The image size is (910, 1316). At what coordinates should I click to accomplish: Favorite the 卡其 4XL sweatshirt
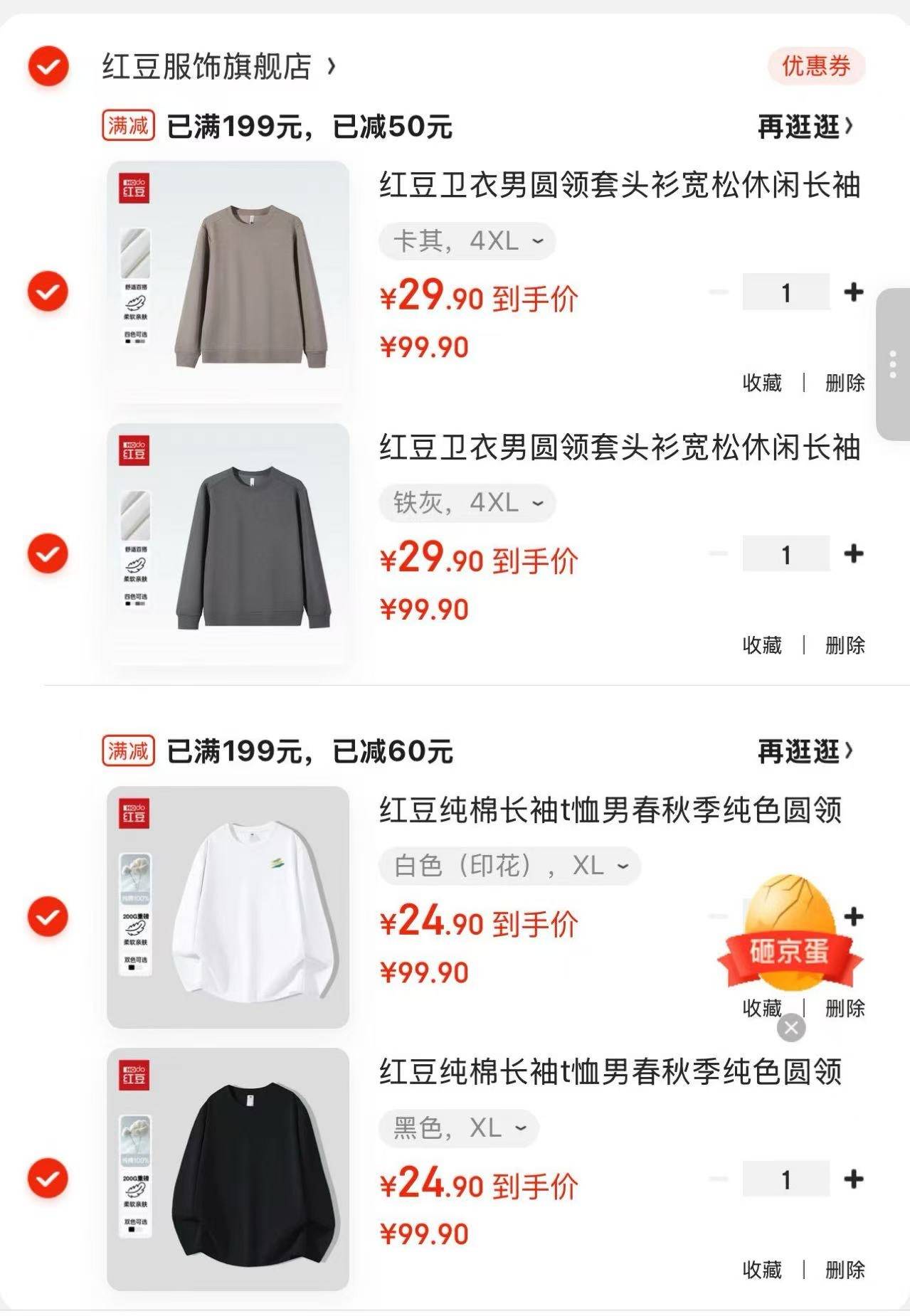pyautogui.click(x=762, y=383)
